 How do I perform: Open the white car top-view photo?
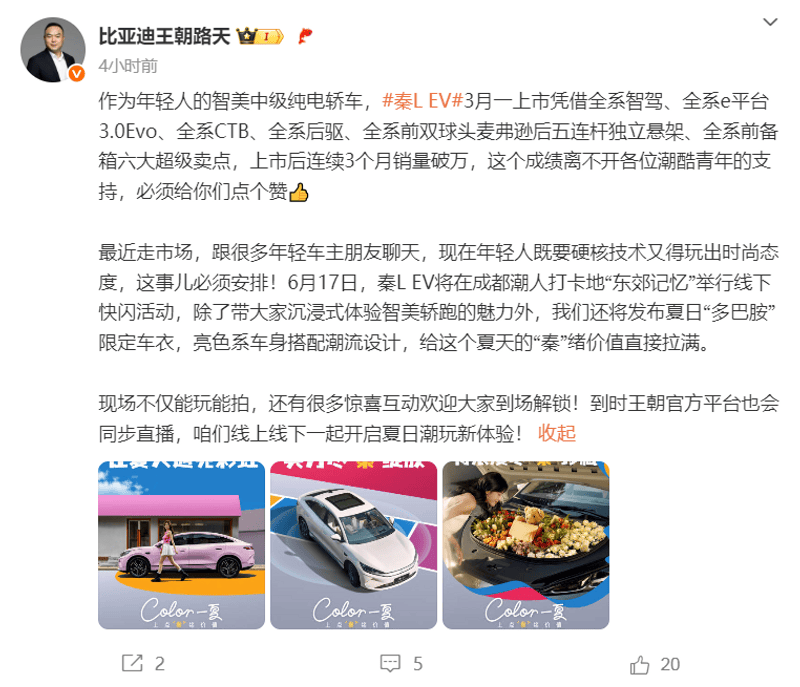click(x=353, y=545)
